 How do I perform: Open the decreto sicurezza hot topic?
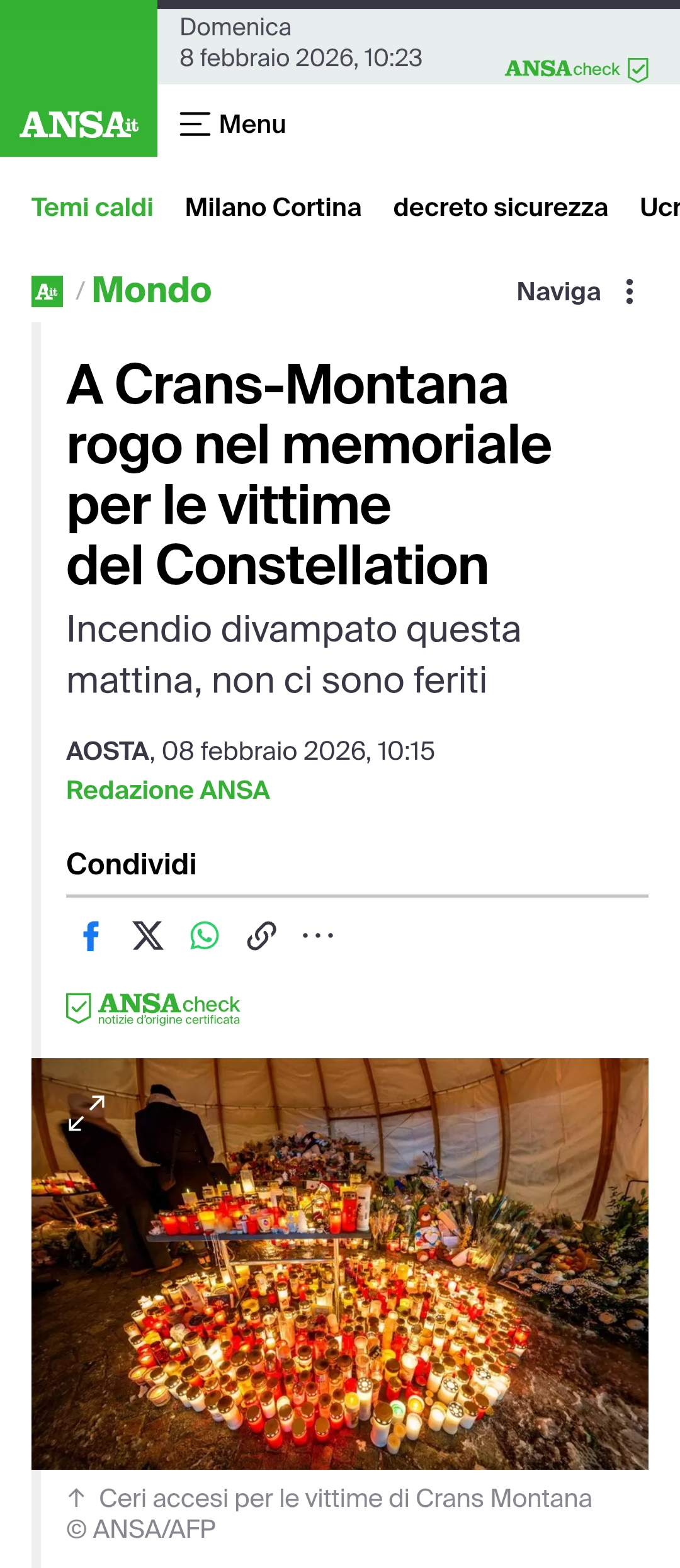pyautogui.click(x=500, y=207)
